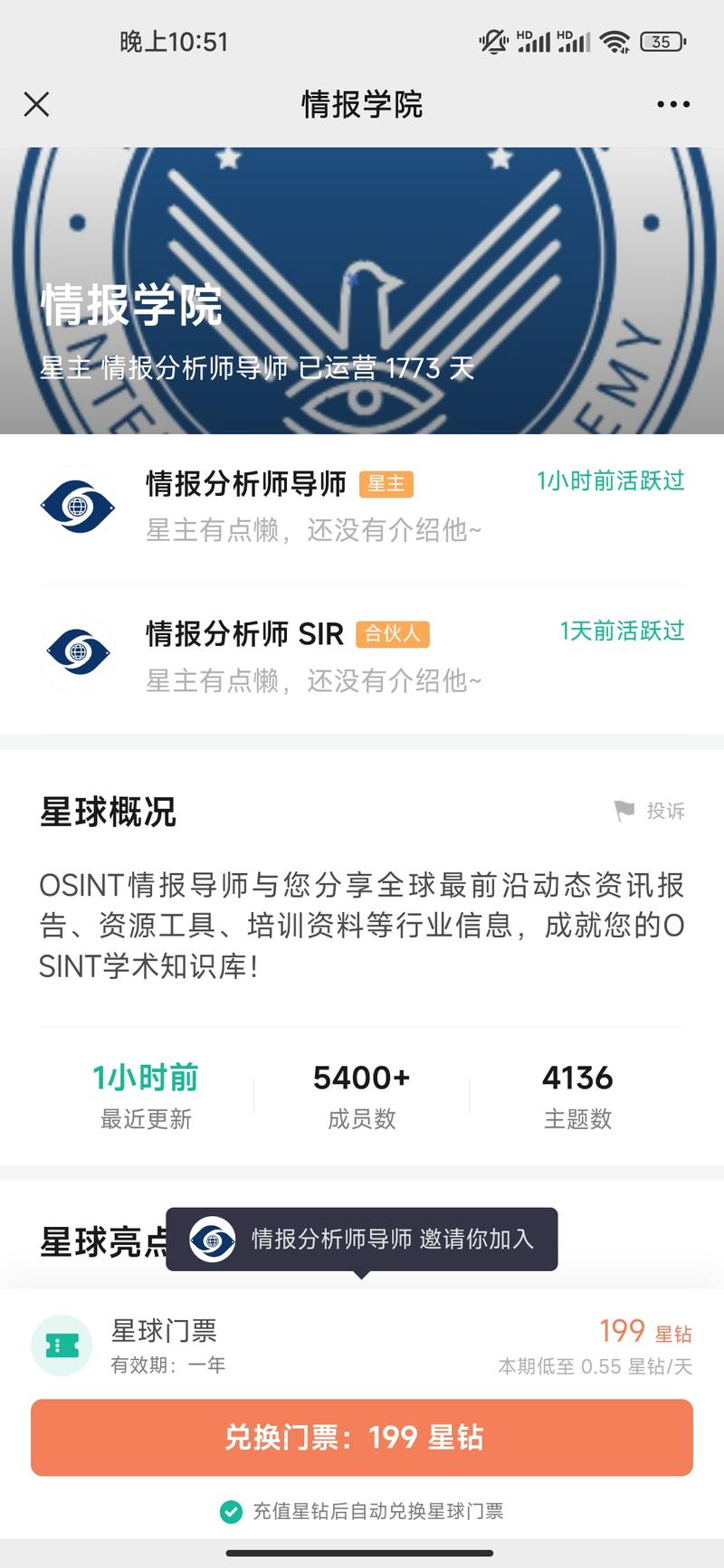Click the 情报分析师导师 profile avatar
This screenshot has width=724, height=1568.
[x=78, y=505]
